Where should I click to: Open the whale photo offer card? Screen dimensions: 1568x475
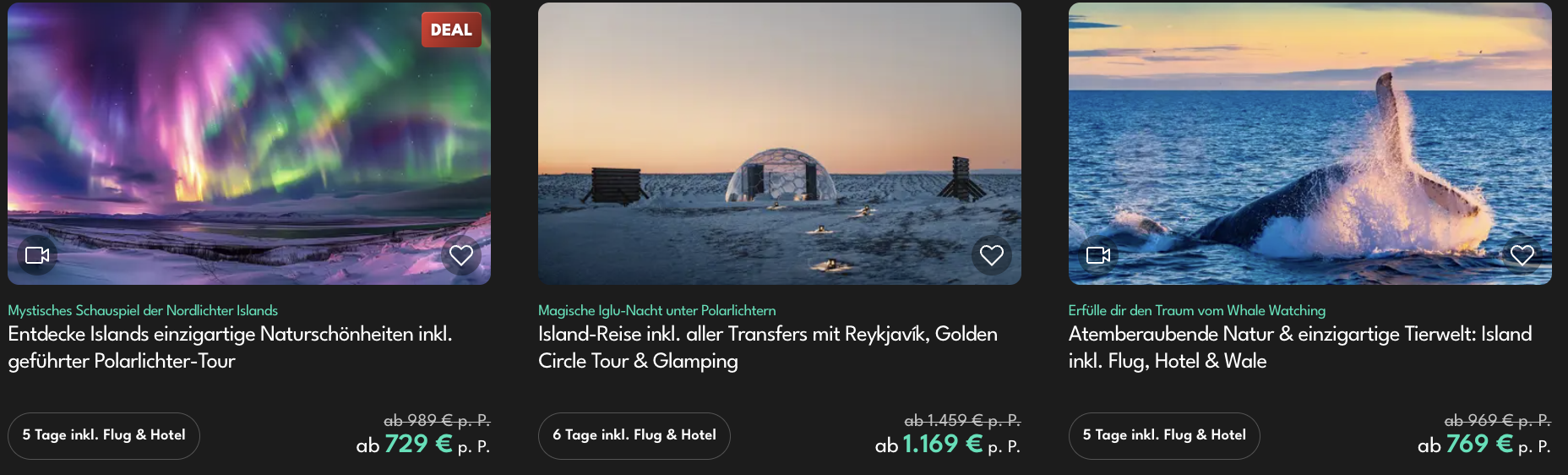tap(1309, 144)
